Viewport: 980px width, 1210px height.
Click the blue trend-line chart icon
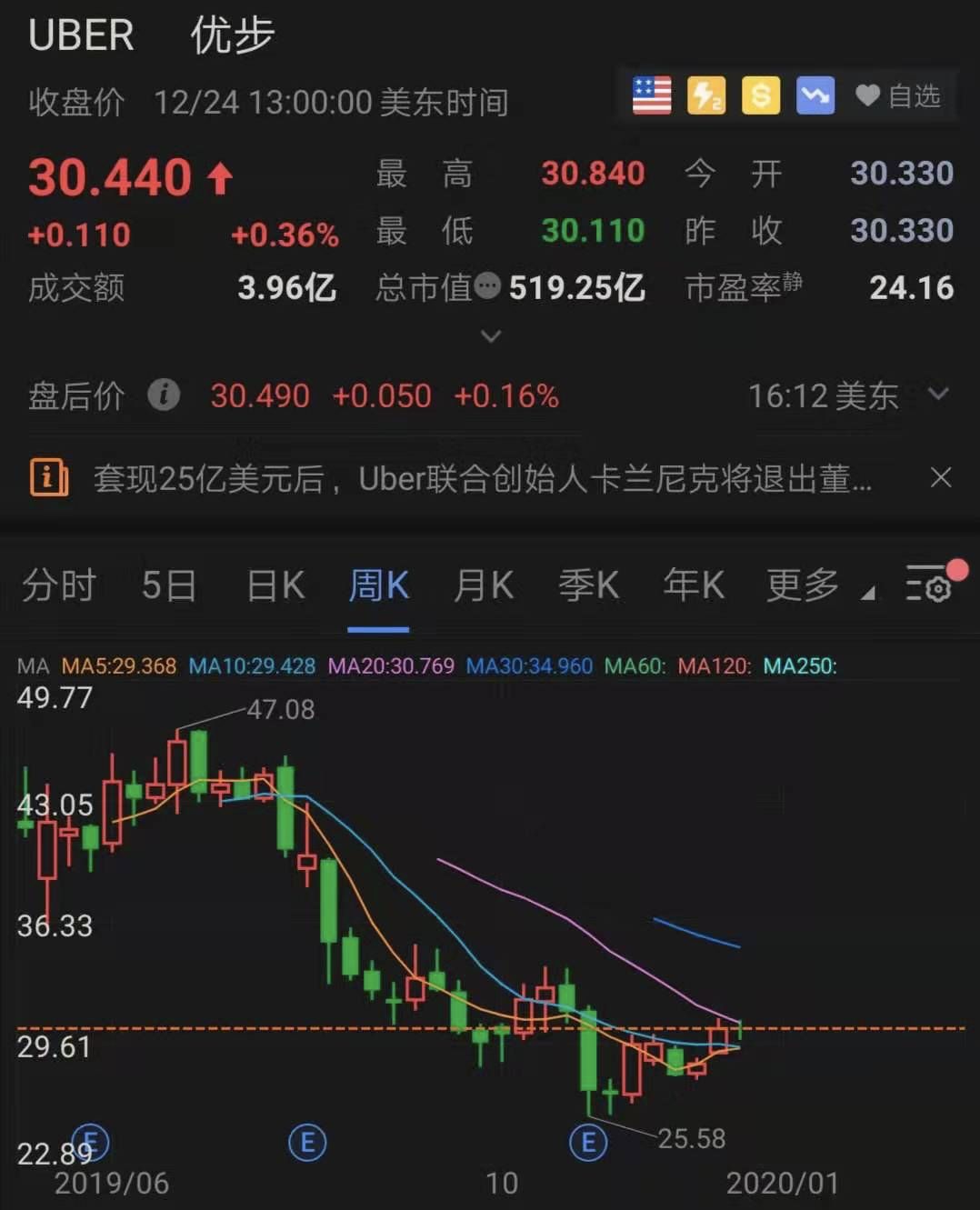pyautogui.click(x=814, y=95)
